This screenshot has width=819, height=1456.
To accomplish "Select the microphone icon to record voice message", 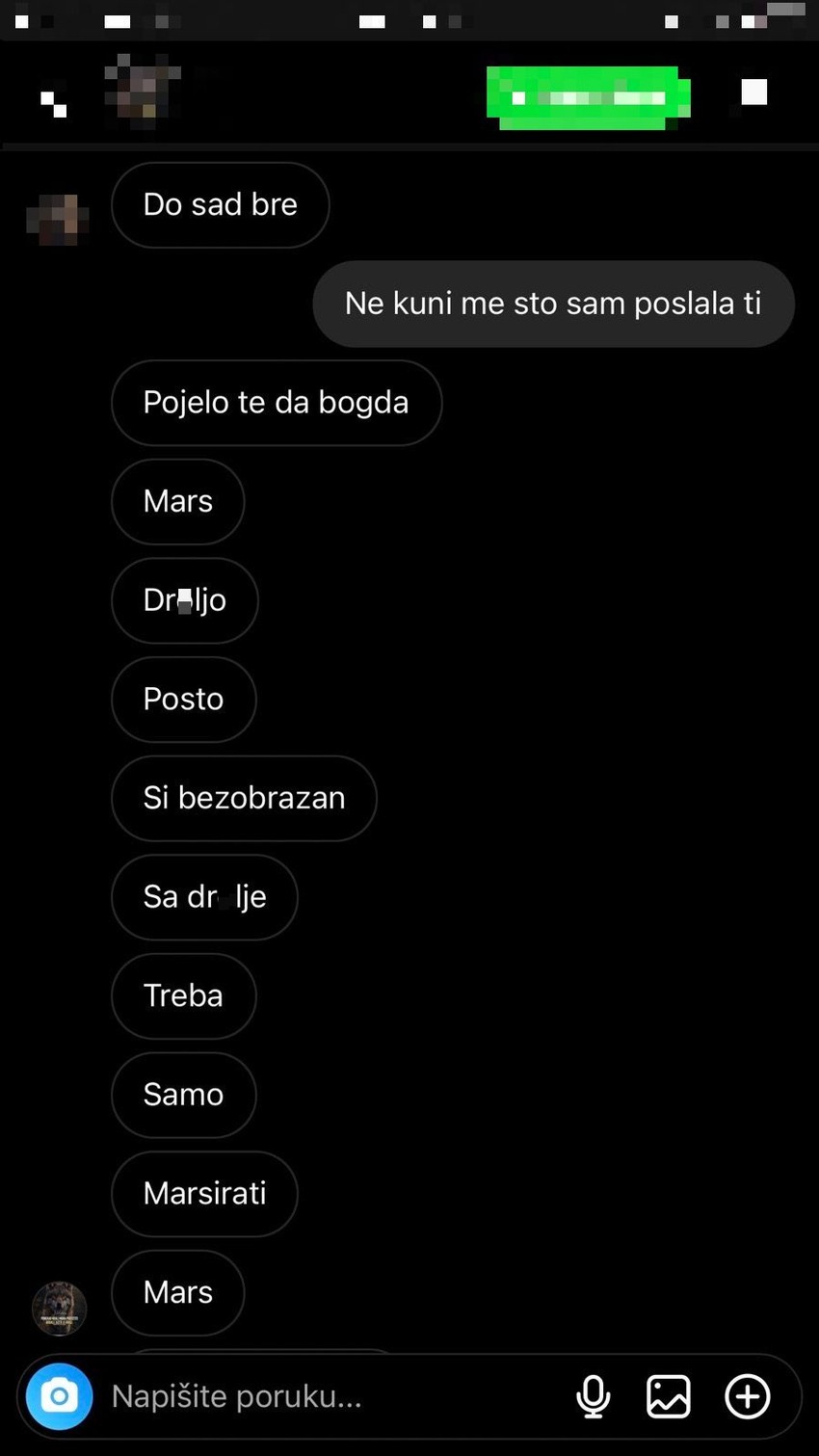I will pyautogui.click(x=594, y=1396).
